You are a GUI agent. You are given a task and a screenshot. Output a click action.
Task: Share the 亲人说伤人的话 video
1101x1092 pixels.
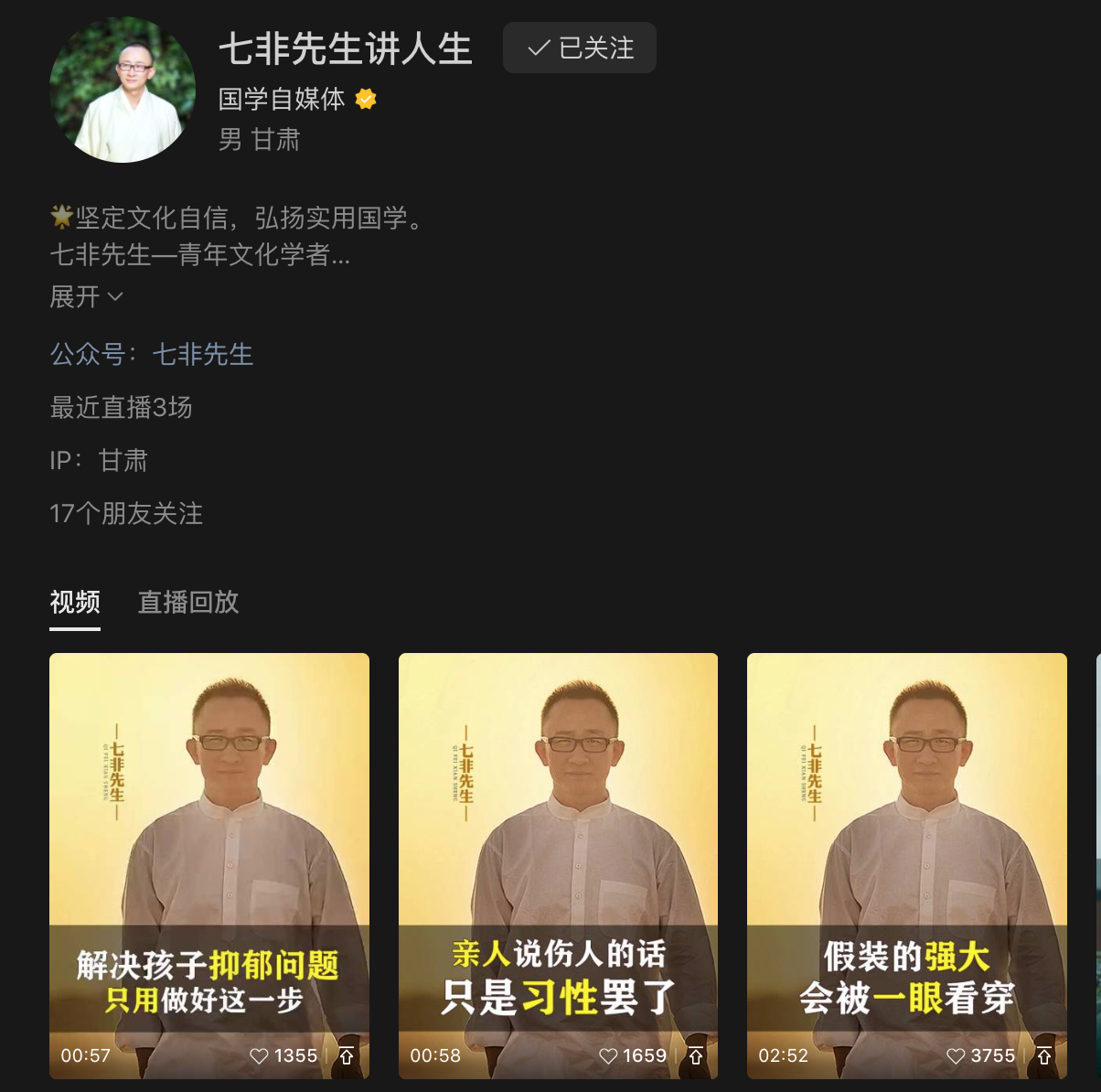pyautogui.click(x=696, y=1056)
